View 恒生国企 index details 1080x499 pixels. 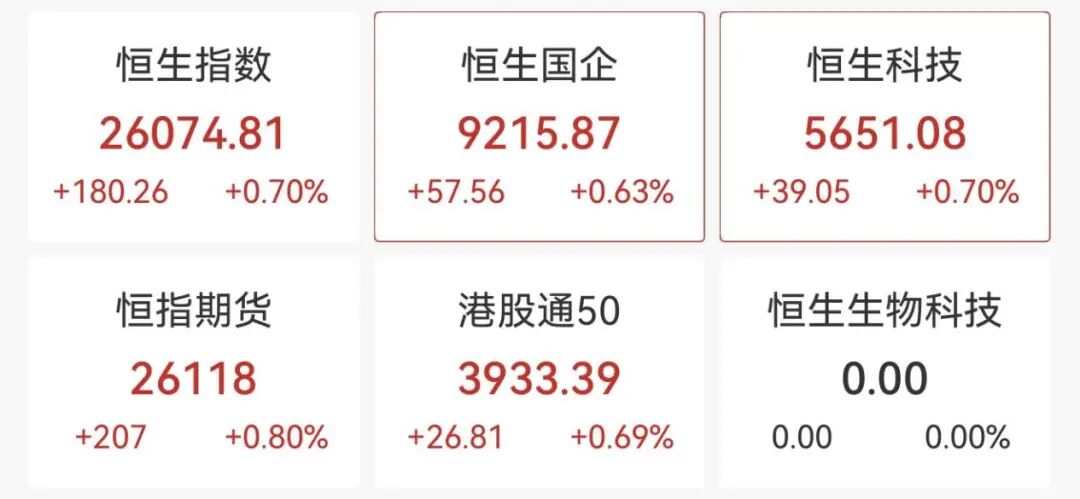coord(539,127)
